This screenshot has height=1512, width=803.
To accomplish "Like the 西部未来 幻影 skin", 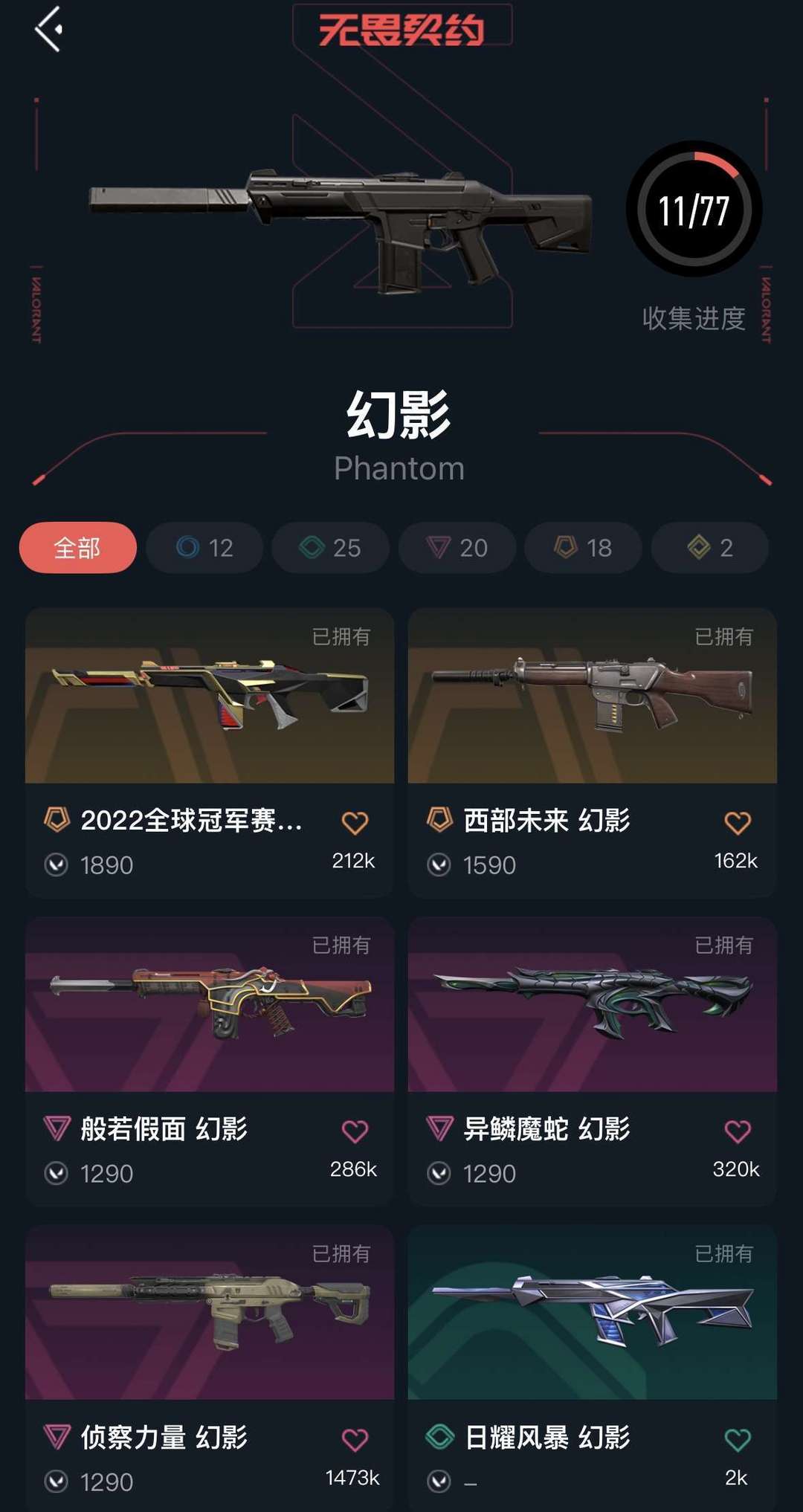I will pos(738,822).
